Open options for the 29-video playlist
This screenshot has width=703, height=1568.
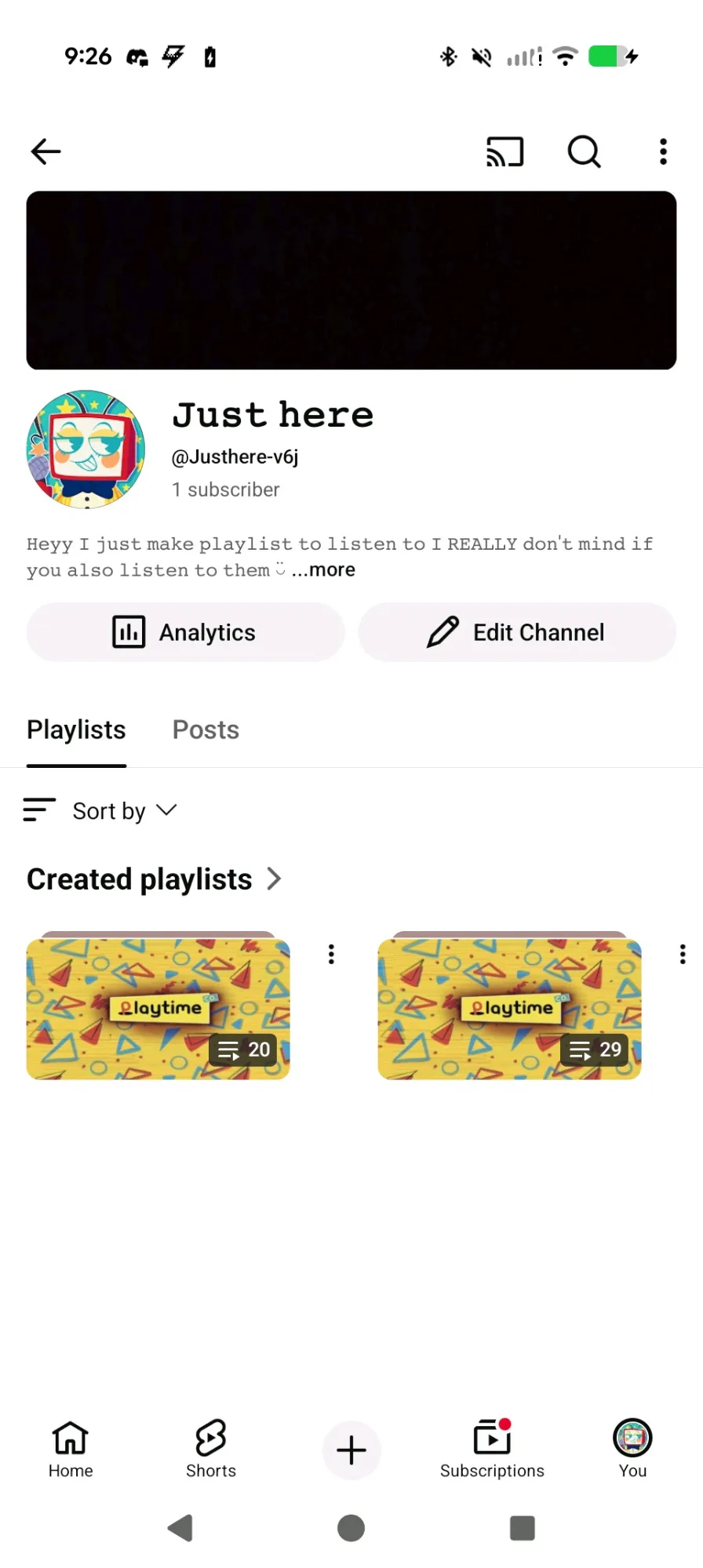pos(682,954)
